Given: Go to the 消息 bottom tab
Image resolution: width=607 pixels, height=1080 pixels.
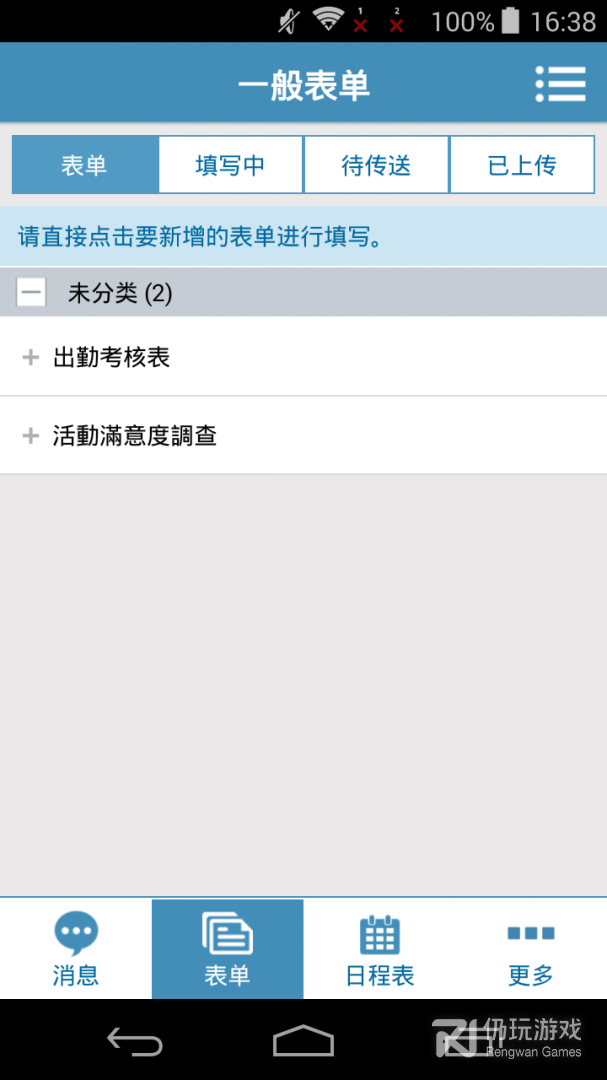Looking at the screenshot, I should tap(76, 949).
